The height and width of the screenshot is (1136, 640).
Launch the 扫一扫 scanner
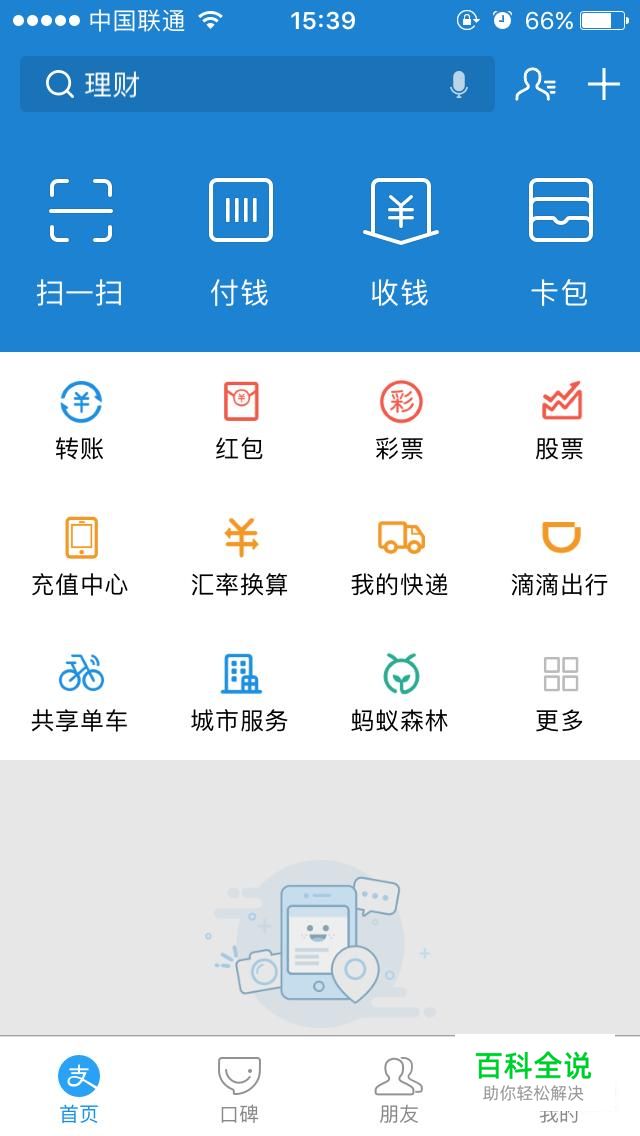click(80, 238)
